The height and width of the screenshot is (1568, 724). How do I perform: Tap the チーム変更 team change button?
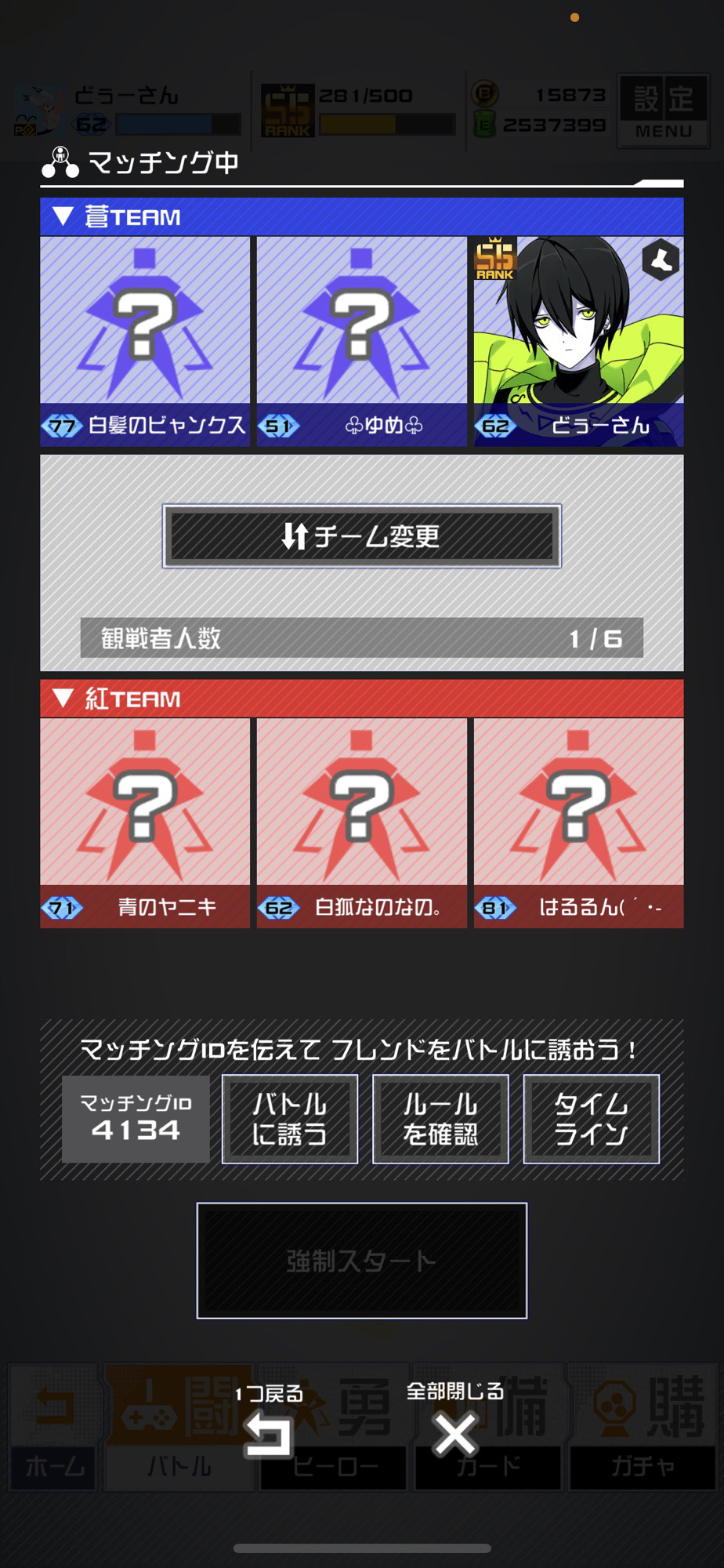coord(361,536)
